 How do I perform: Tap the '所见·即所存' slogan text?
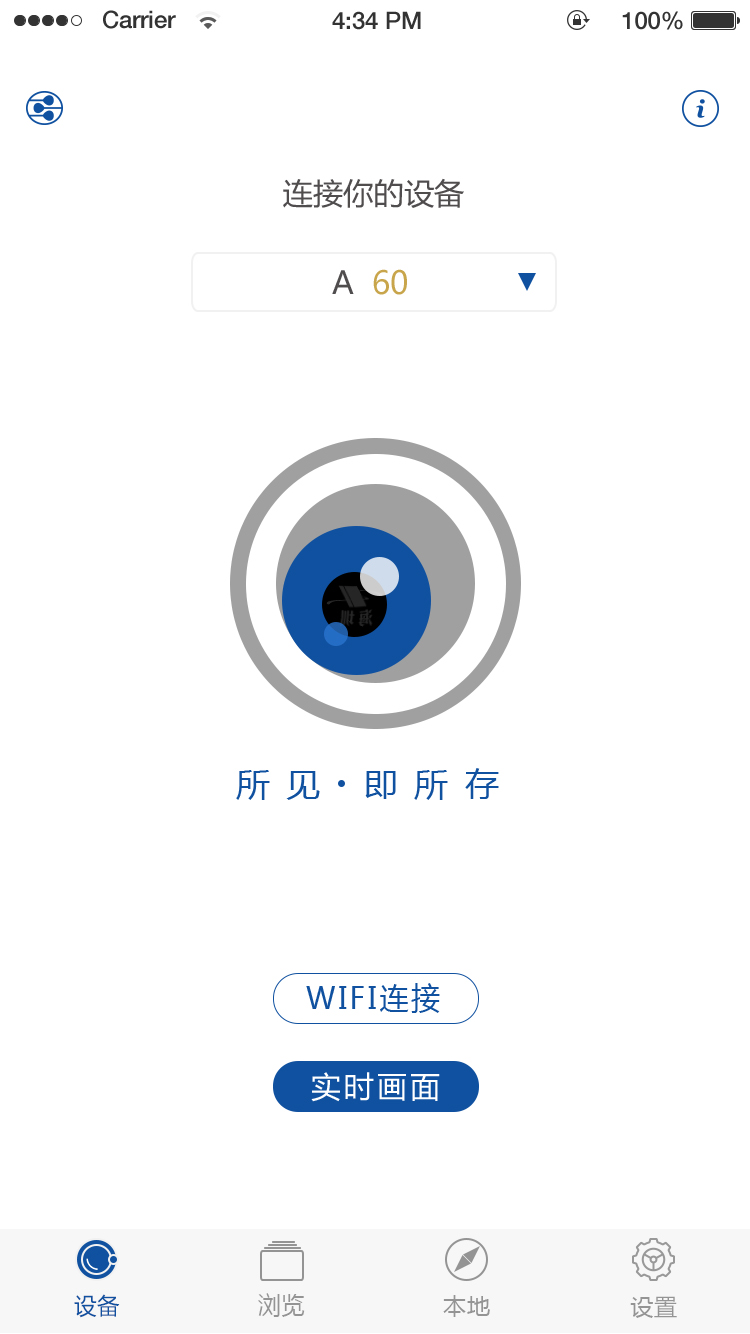[x=366, y=785]
